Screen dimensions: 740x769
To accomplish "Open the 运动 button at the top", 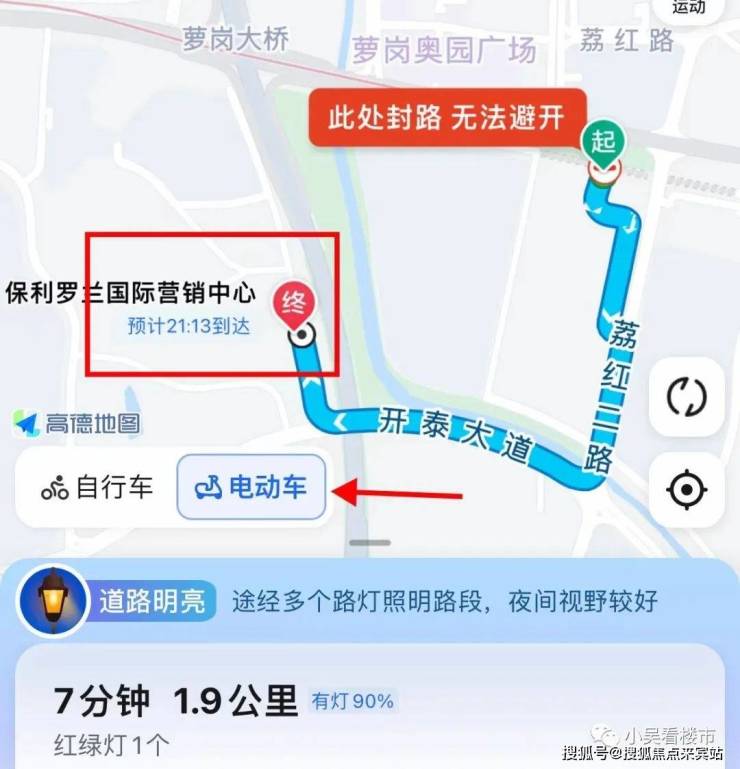I will tap(688, 8).
